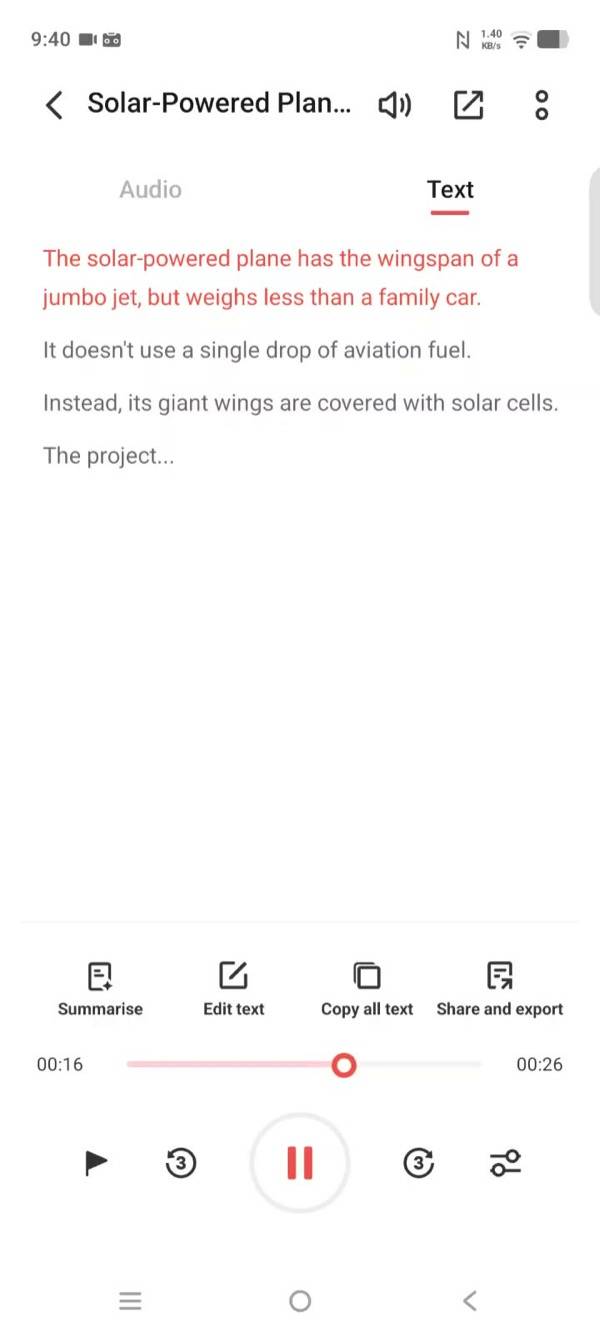The image size is (600, 1333).
Task: Tap Edit text
Action: pos(233,990)
